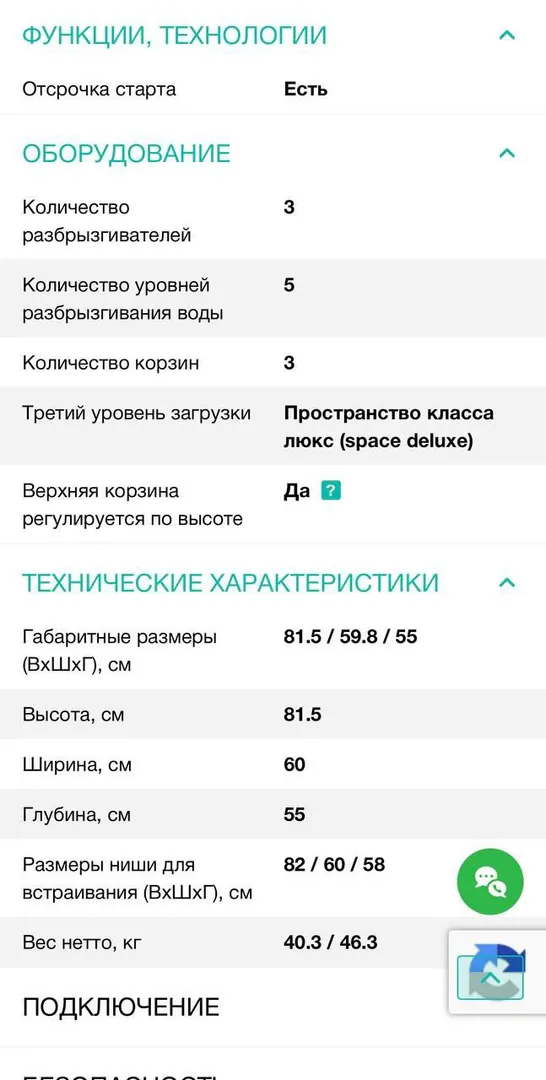Tap the scroll-to-top arrow button
This screenshot has width=546, height=1080.
(x=490, y=977)
